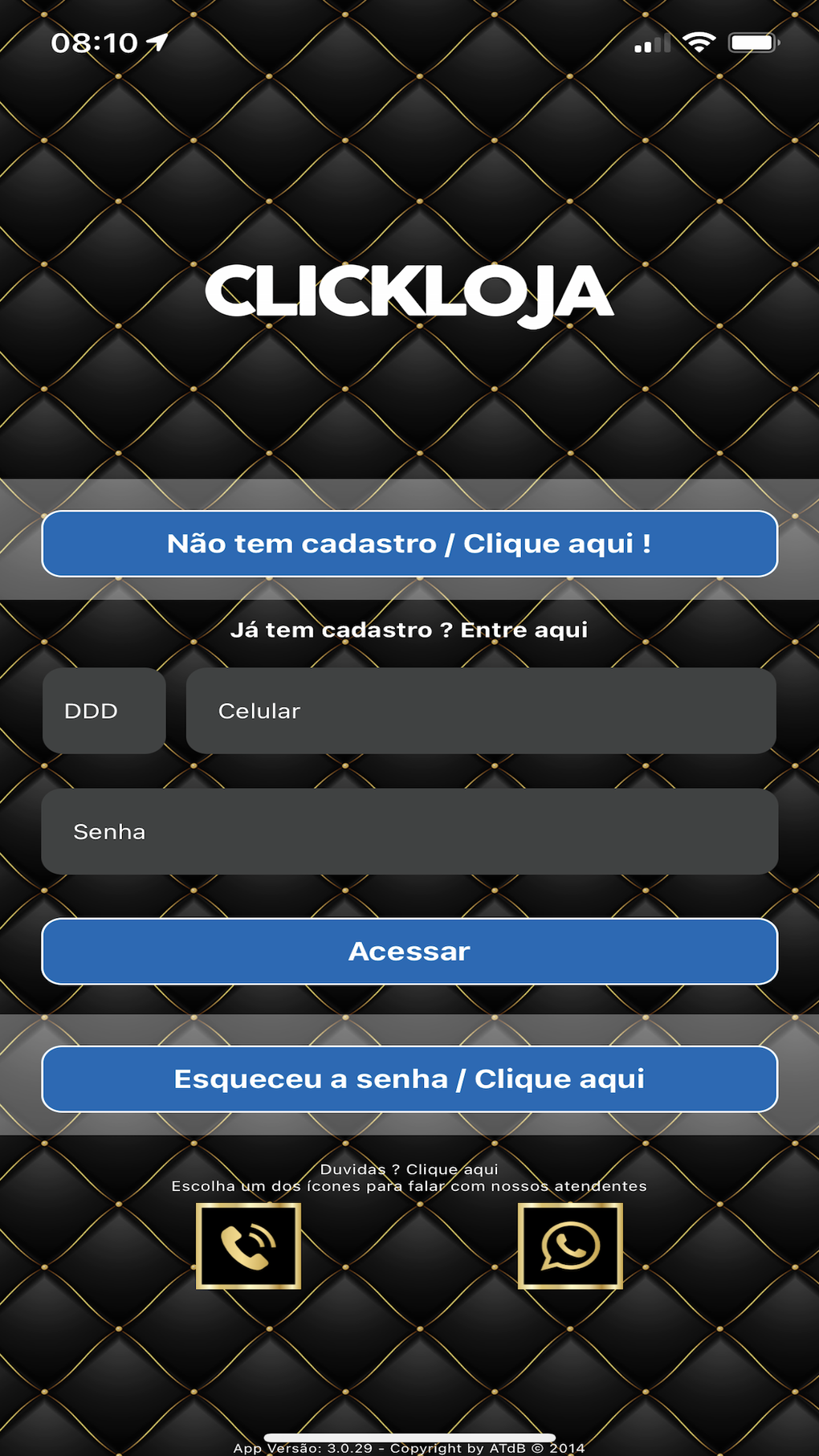819x1456 pixels.
Task: Tap the 'Não tem cadastro / Clique aqui' button
Action: point(409,544)
